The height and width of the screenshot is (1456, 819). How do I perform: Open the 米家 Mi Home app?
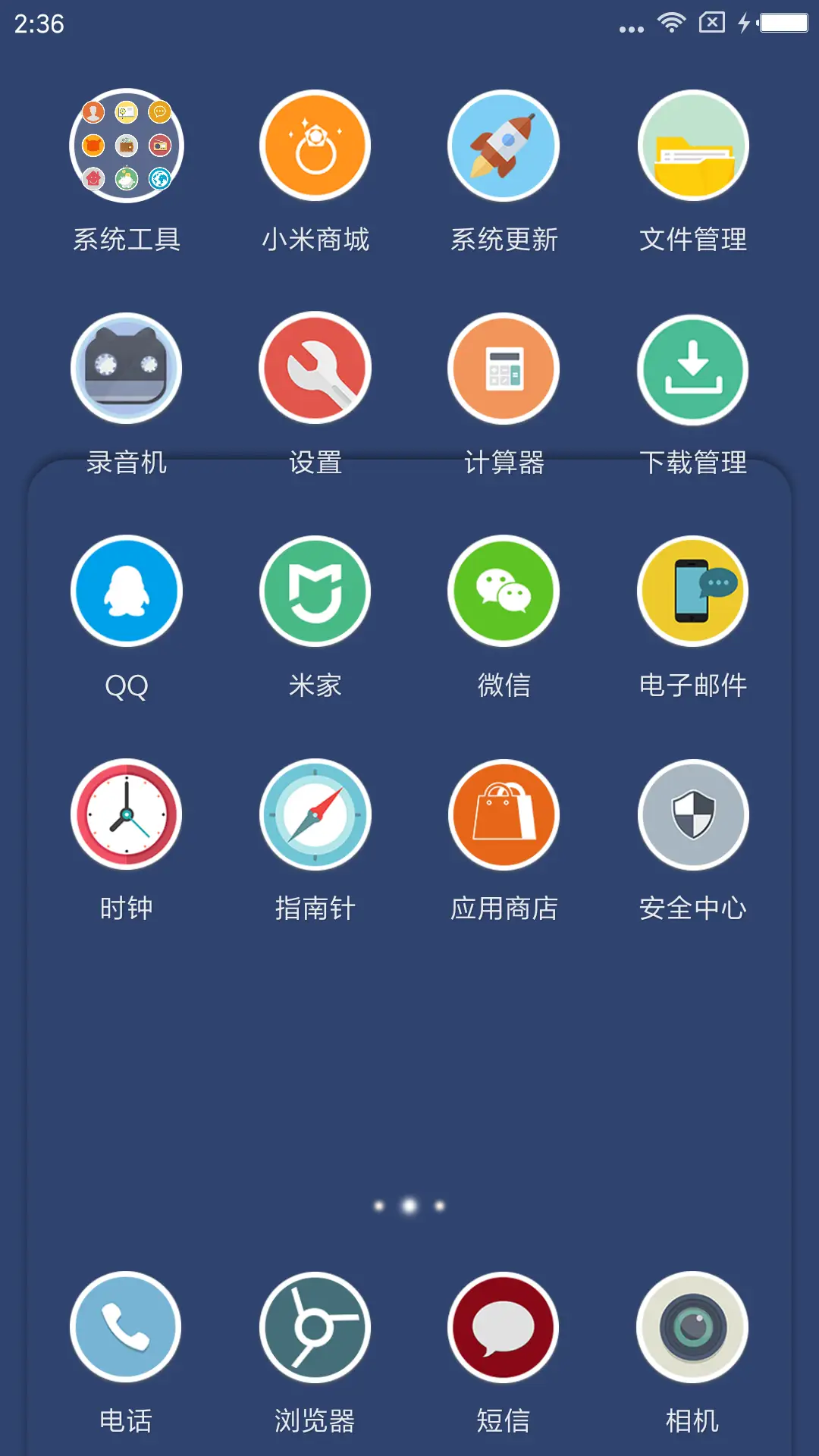[315, 591]
